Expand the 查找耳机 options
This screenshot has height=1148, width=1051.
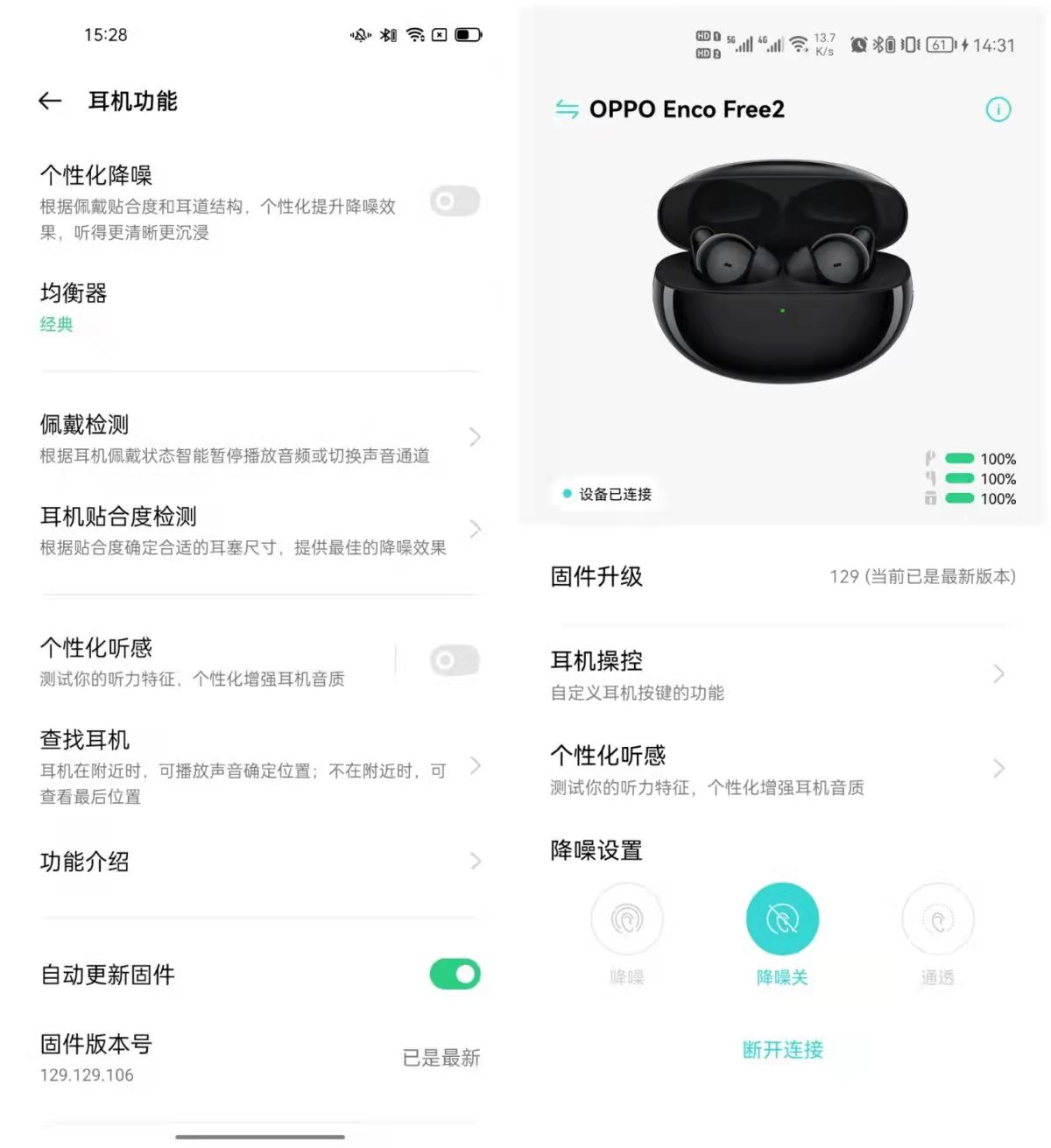click(x=476, y=766)
